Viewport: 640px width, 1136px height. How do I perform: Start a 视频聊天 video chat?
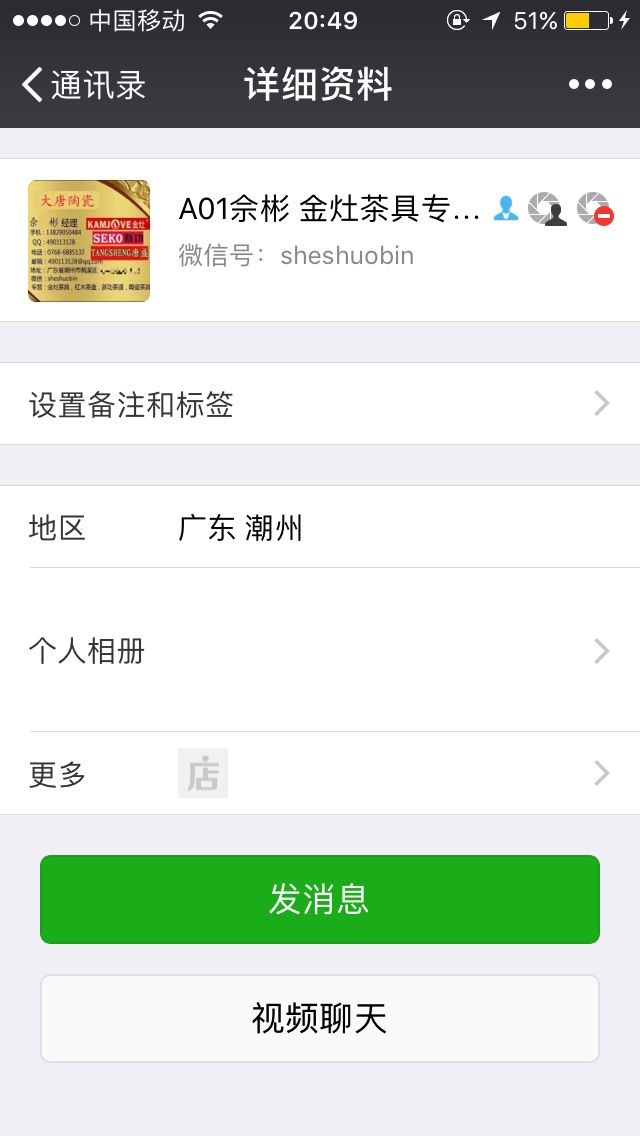(320, 1019)
